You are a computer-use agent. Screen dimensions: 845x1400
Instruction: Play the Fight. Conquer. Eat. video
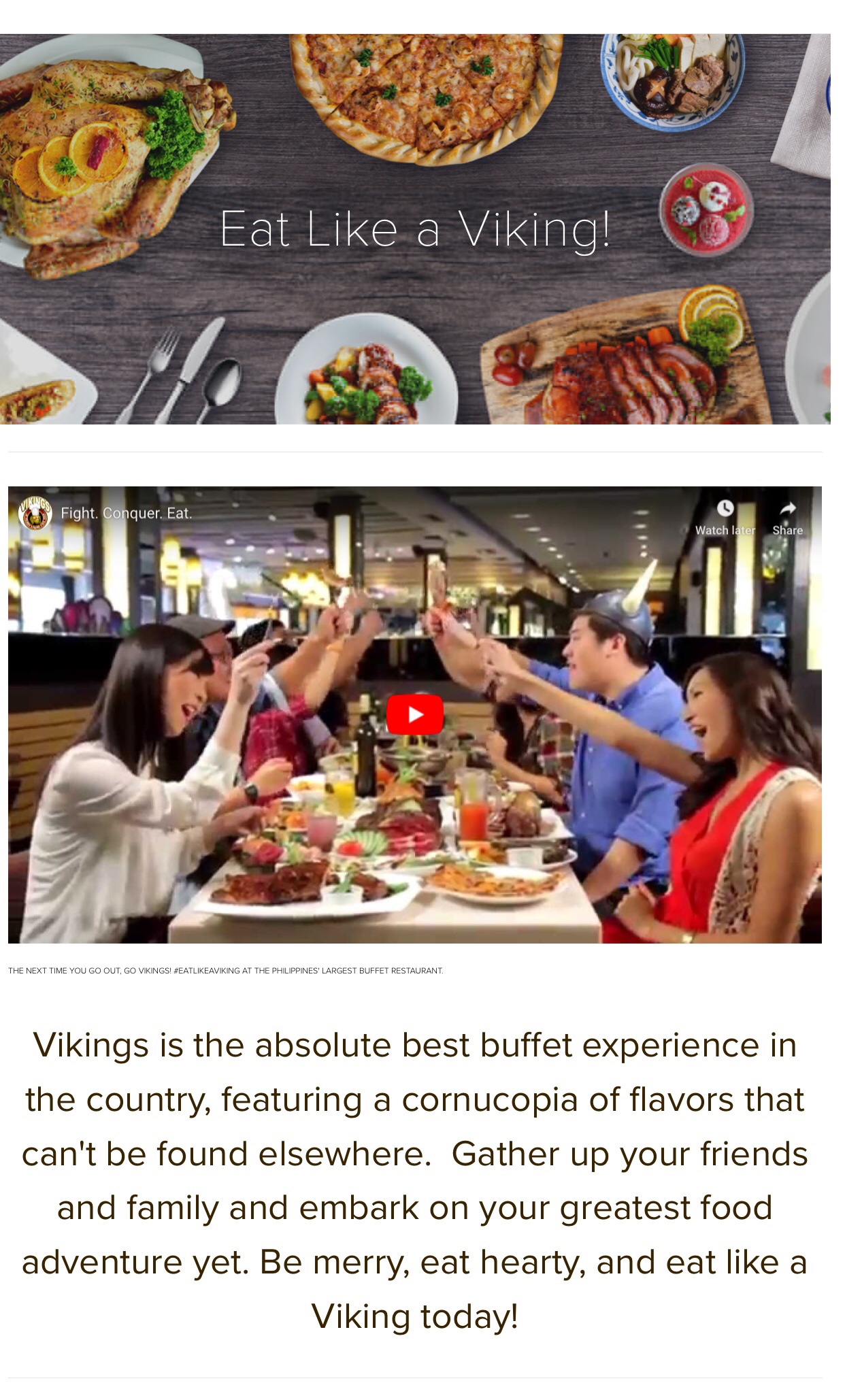[414, 714]
